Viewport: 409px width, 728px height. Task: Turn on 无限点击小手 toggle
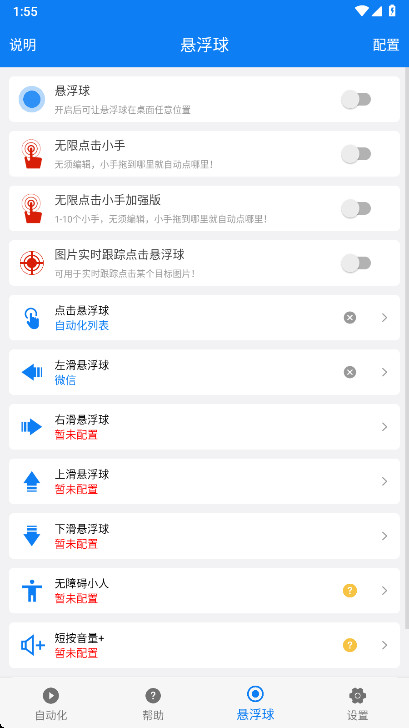point(356,154)
